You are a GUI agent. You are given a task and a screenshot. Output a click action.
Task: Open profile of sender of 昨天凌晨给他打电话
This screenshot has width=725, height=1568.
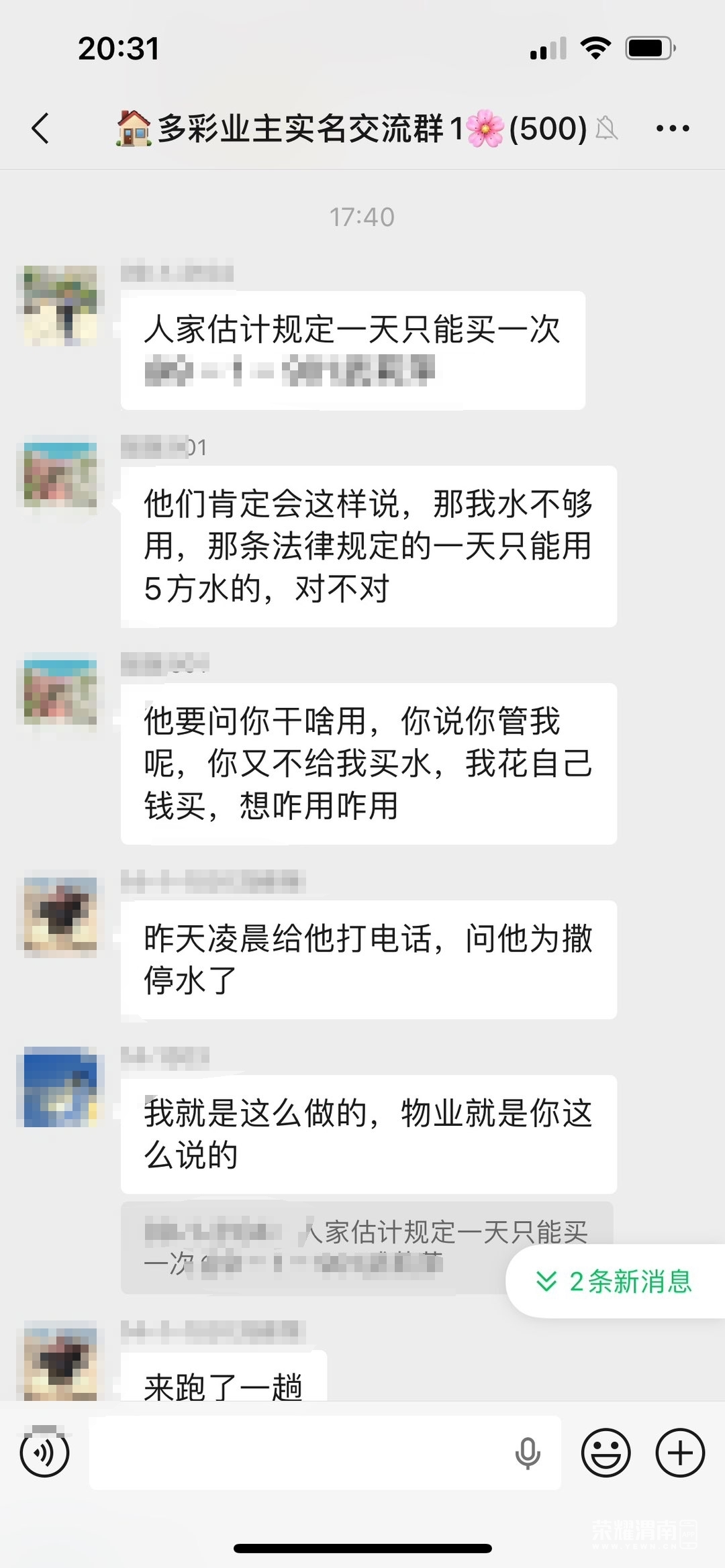click(x=60, y=917)
